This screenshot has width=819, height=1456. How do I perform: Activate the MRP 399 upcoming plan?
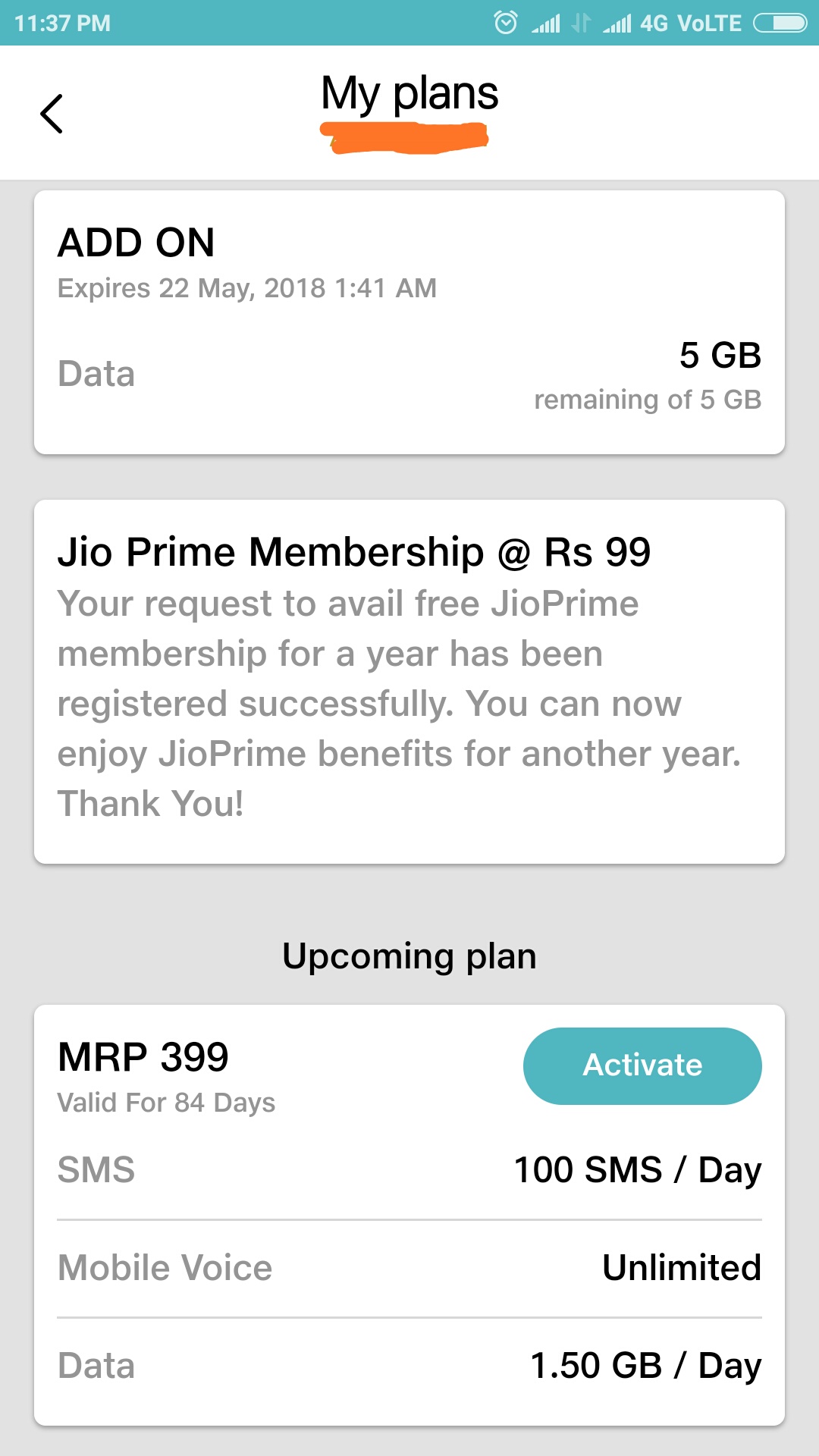point(642,1065)
